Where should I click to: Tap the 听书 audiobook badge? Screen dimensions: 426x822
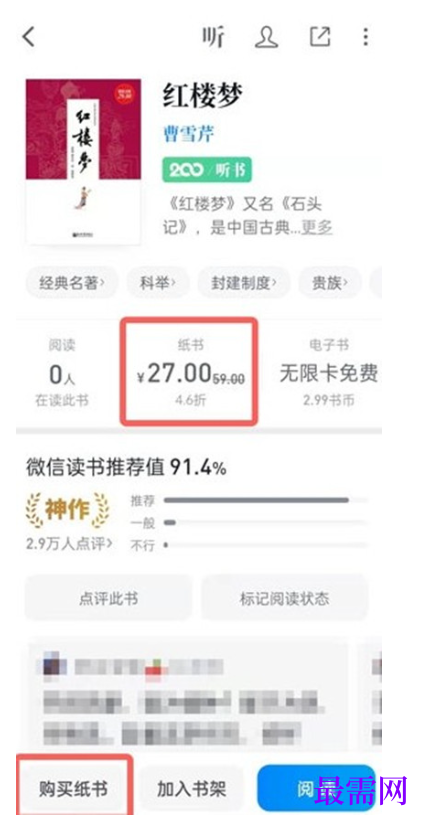(207, 171)
